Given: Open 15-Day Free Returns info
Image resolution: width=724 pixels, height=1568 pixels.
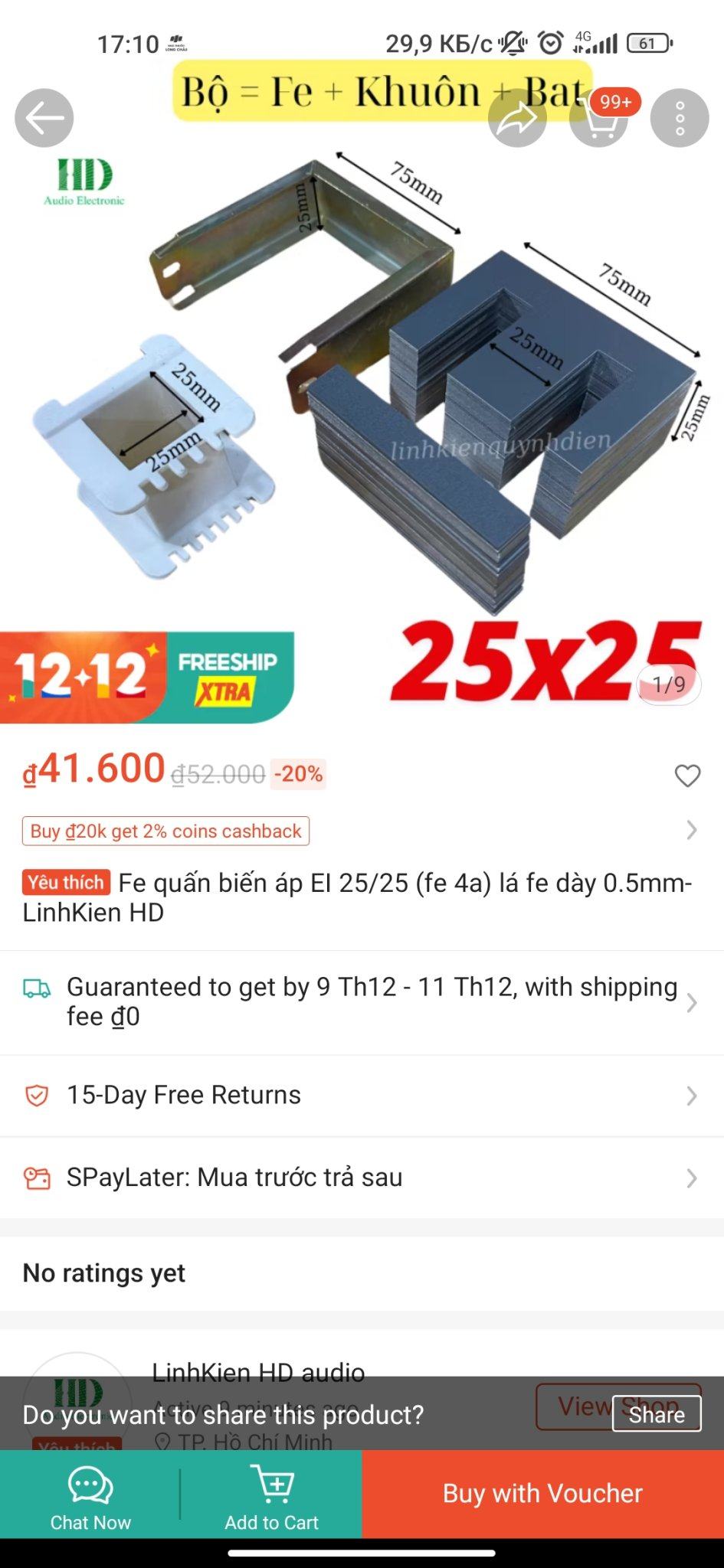Looking at the screenshot, I should point(362,1095).
